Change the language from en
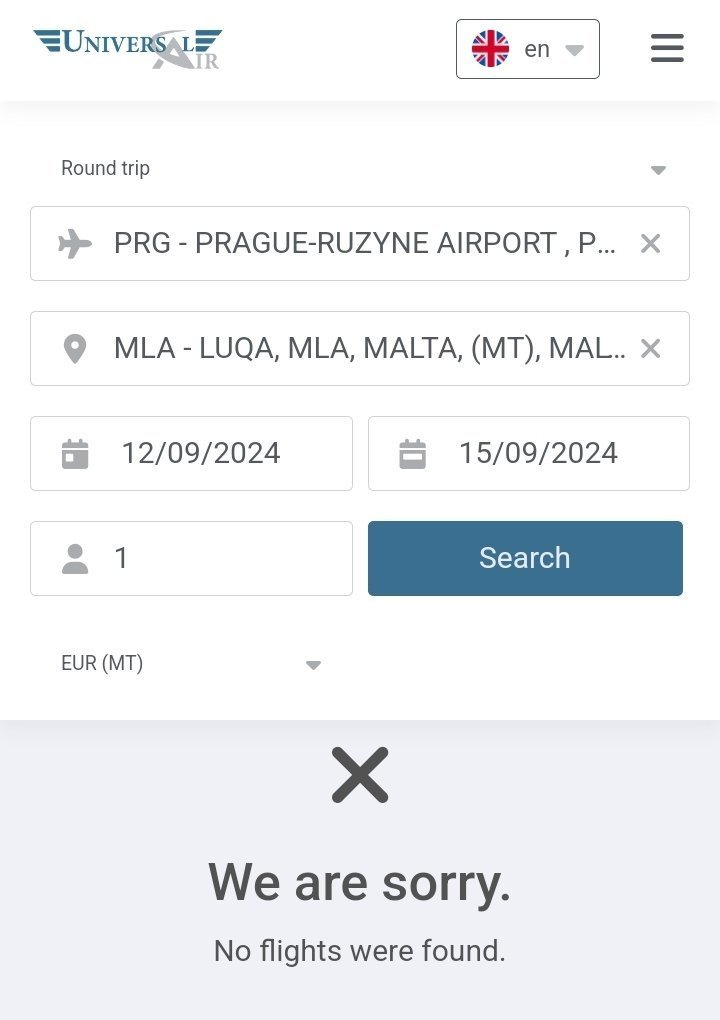Image resolution: width=720 pixels, height=1020 pixels. click(x=527, y=49)
